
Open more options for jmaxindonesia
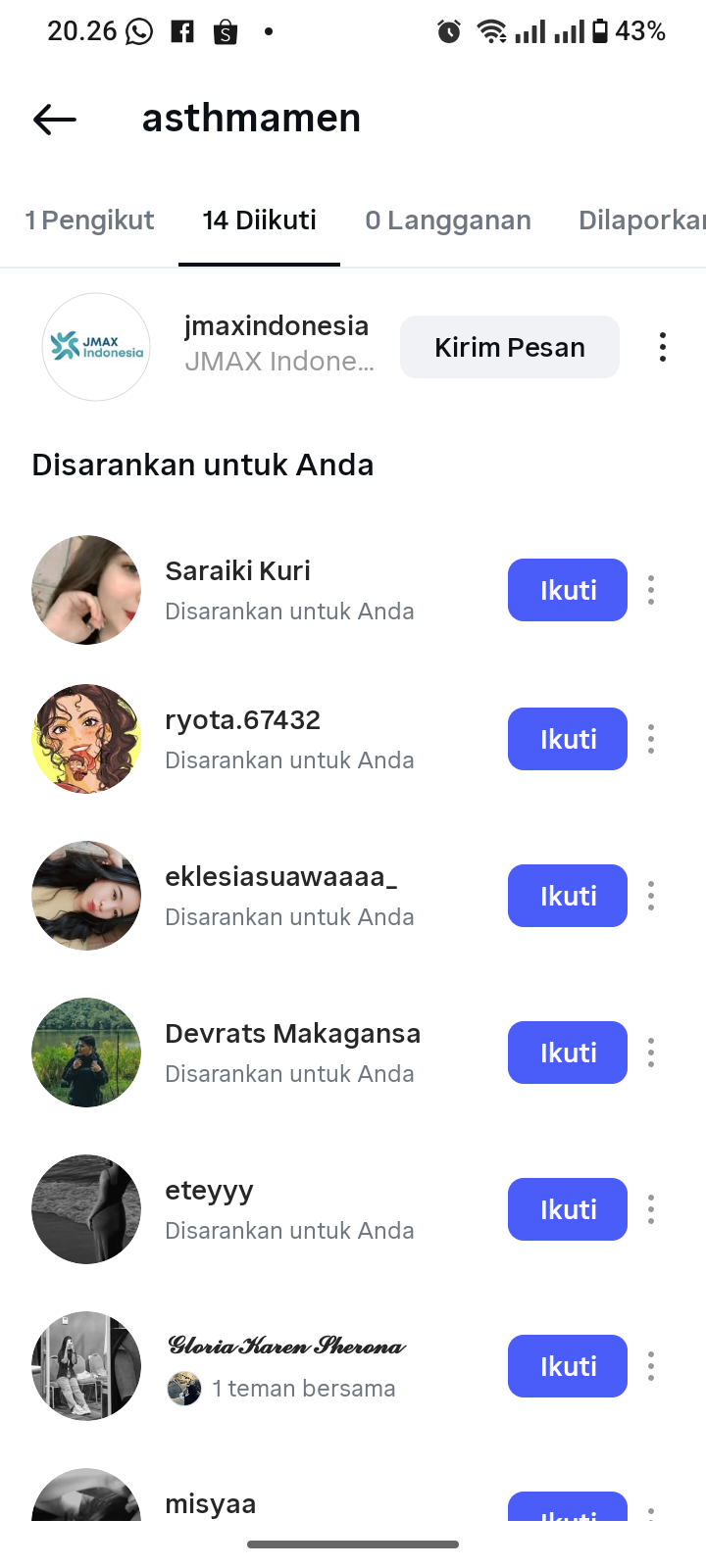coord(663,347)
